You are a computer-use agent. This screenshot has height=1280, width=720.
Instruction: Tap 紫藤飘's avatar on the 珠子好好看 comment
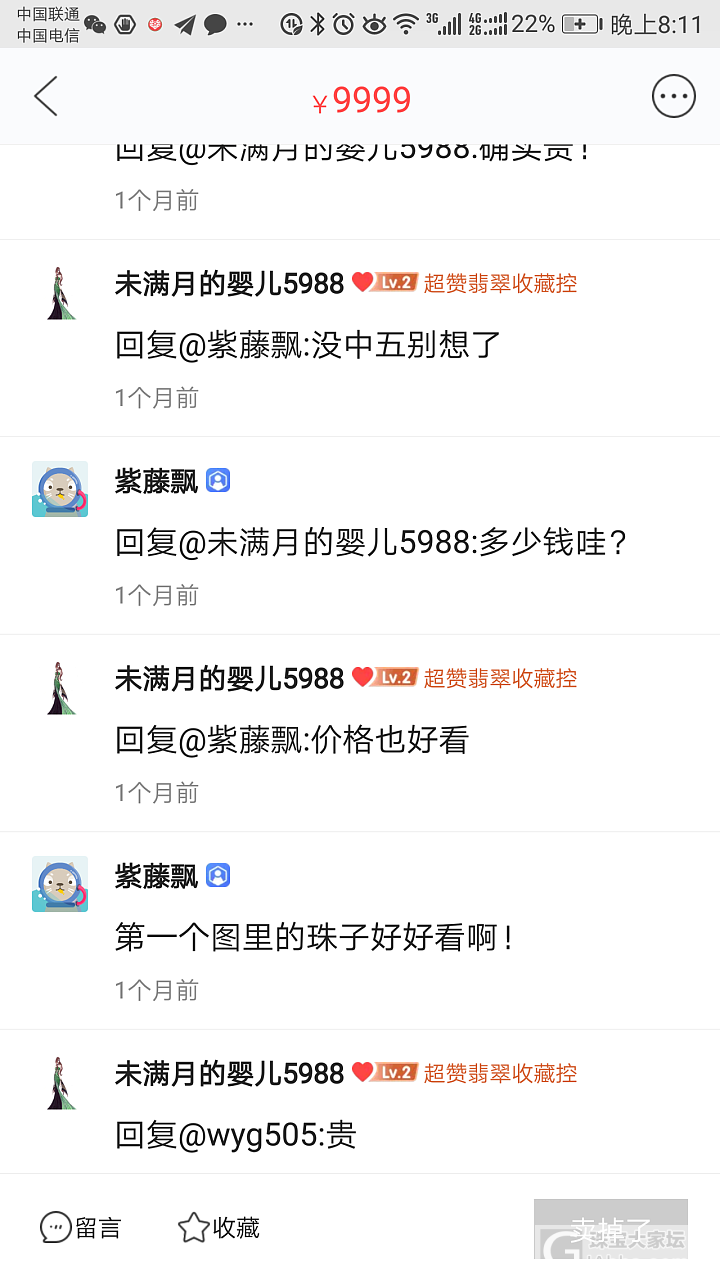coord(60,884)
